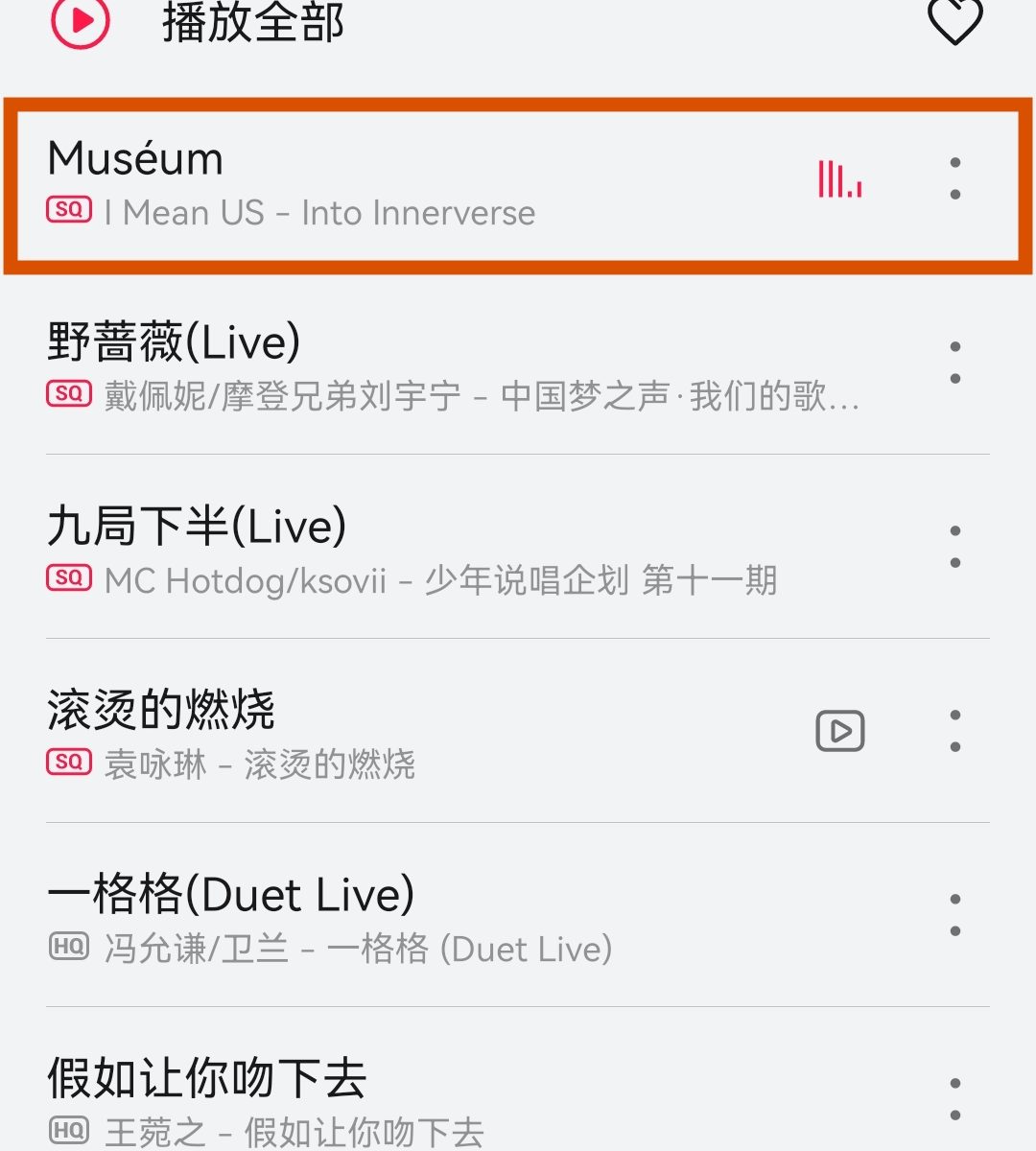Open more options for Muséum

[955, 179]
